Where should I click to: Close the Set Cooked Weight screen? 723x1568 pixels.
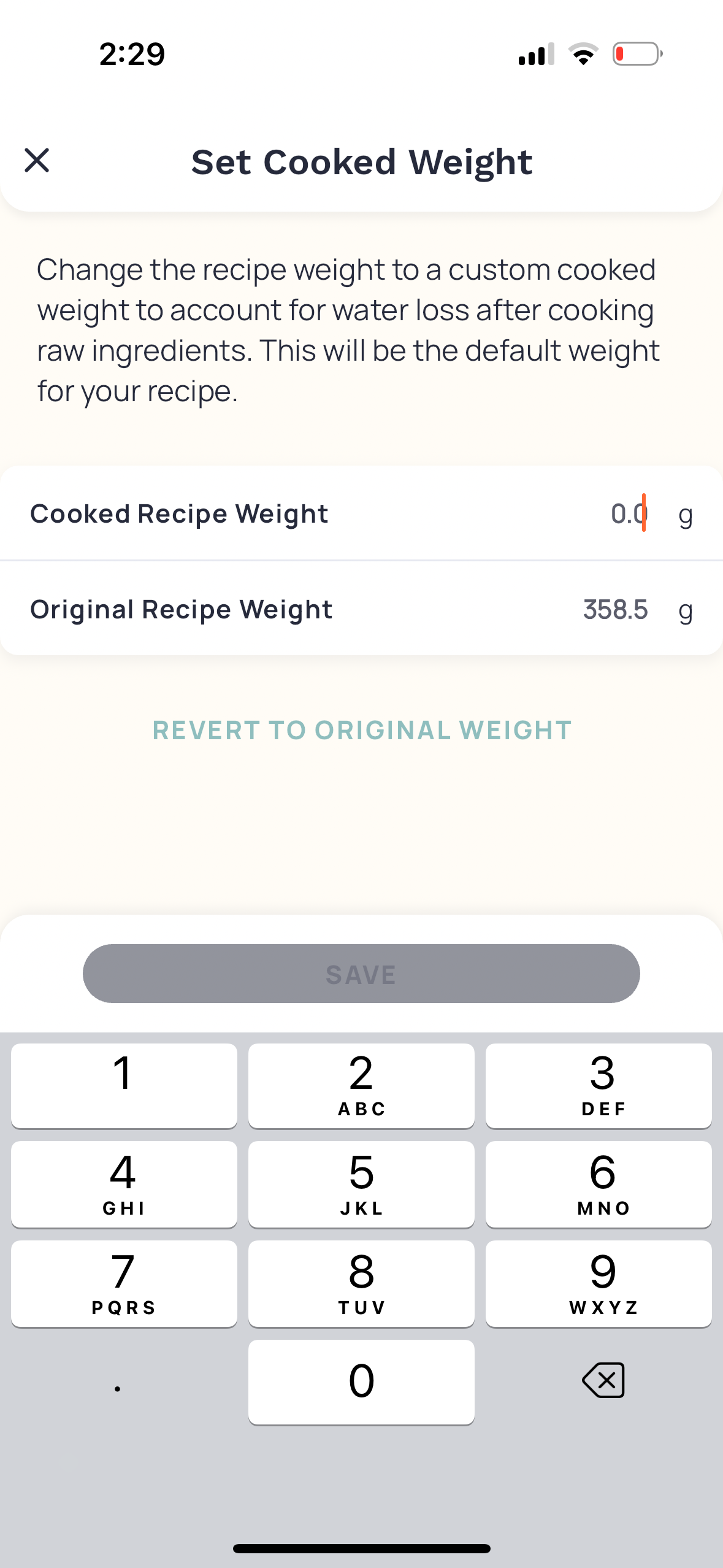(x=37, y=161)
